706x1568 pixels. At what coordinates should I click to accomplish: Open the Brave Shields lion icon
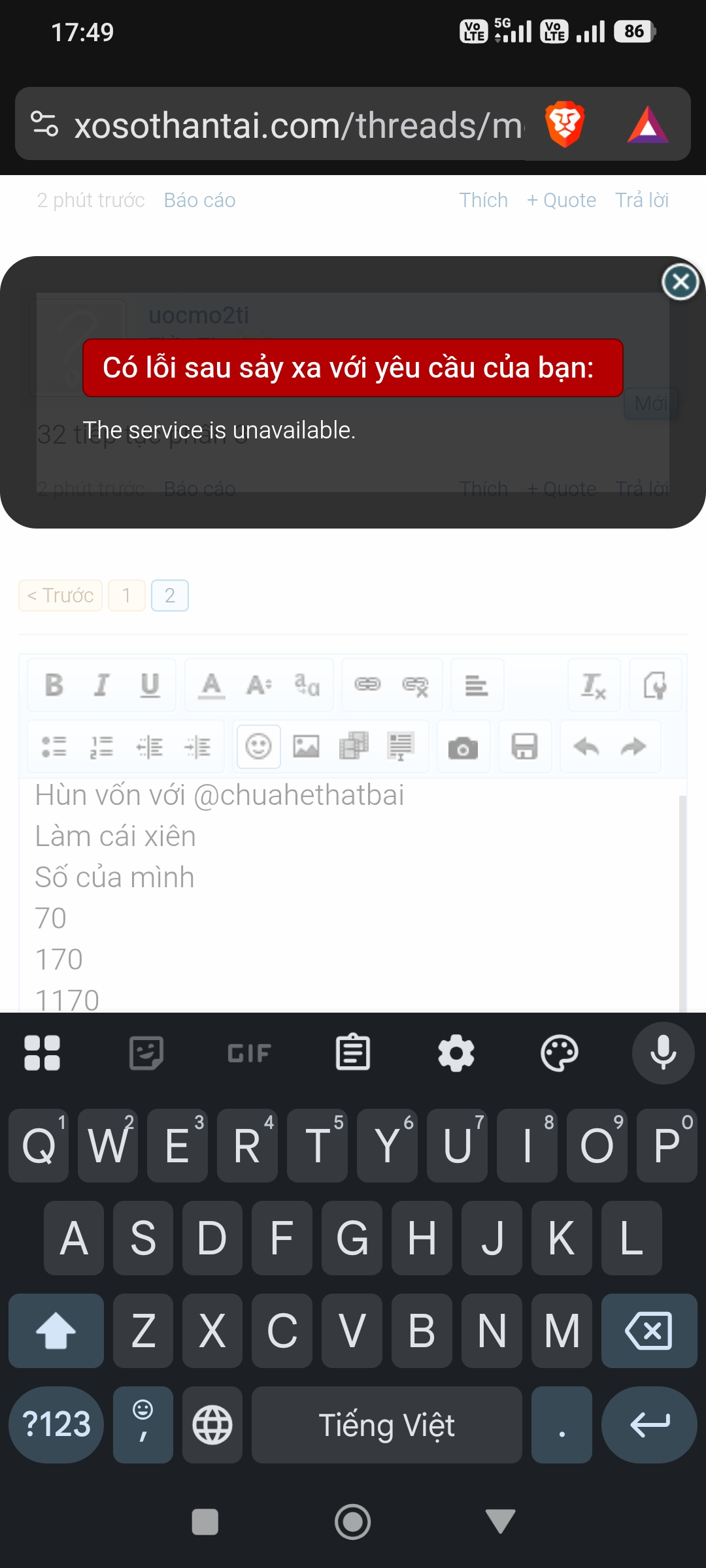(564, 123)
